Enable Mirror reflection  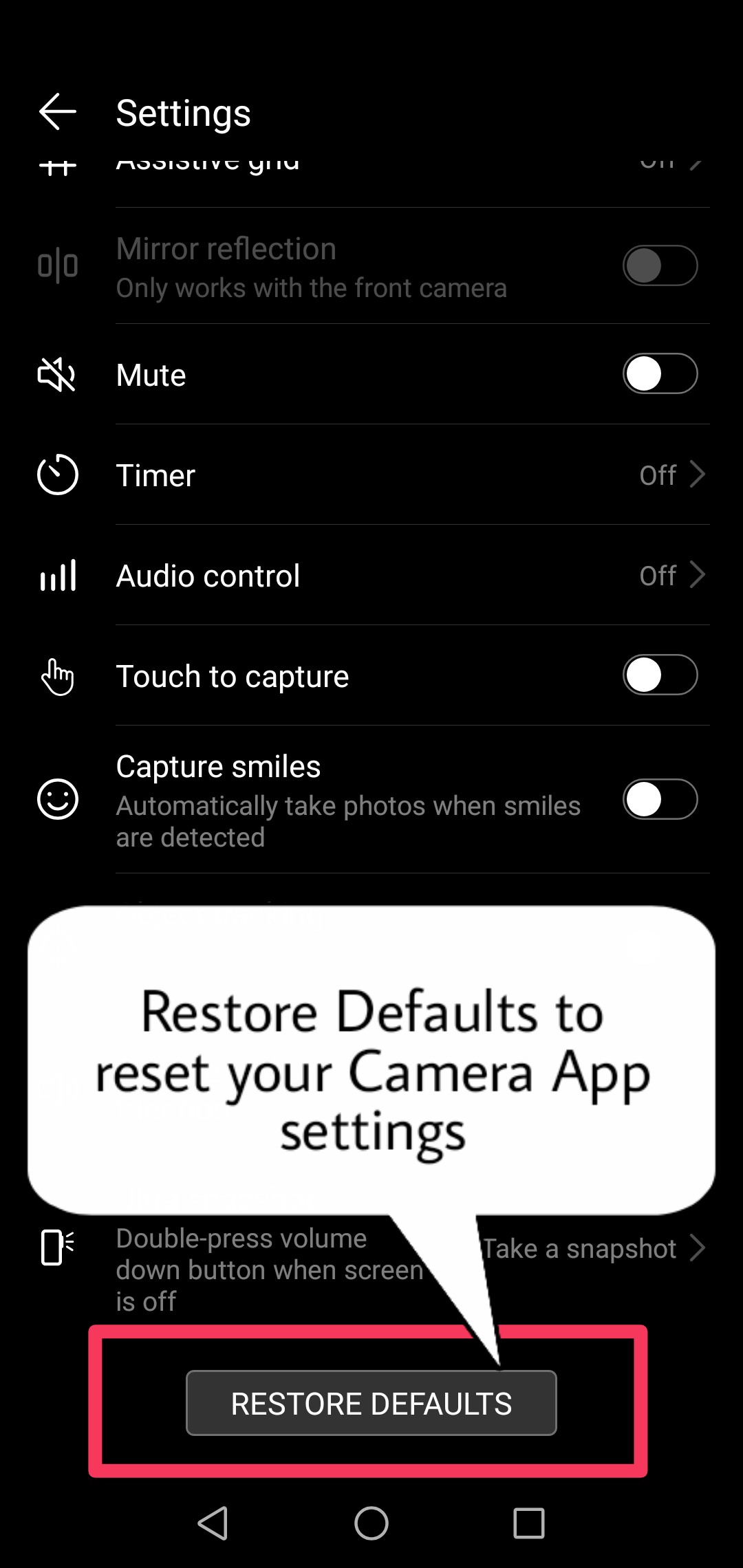(659, 265)
